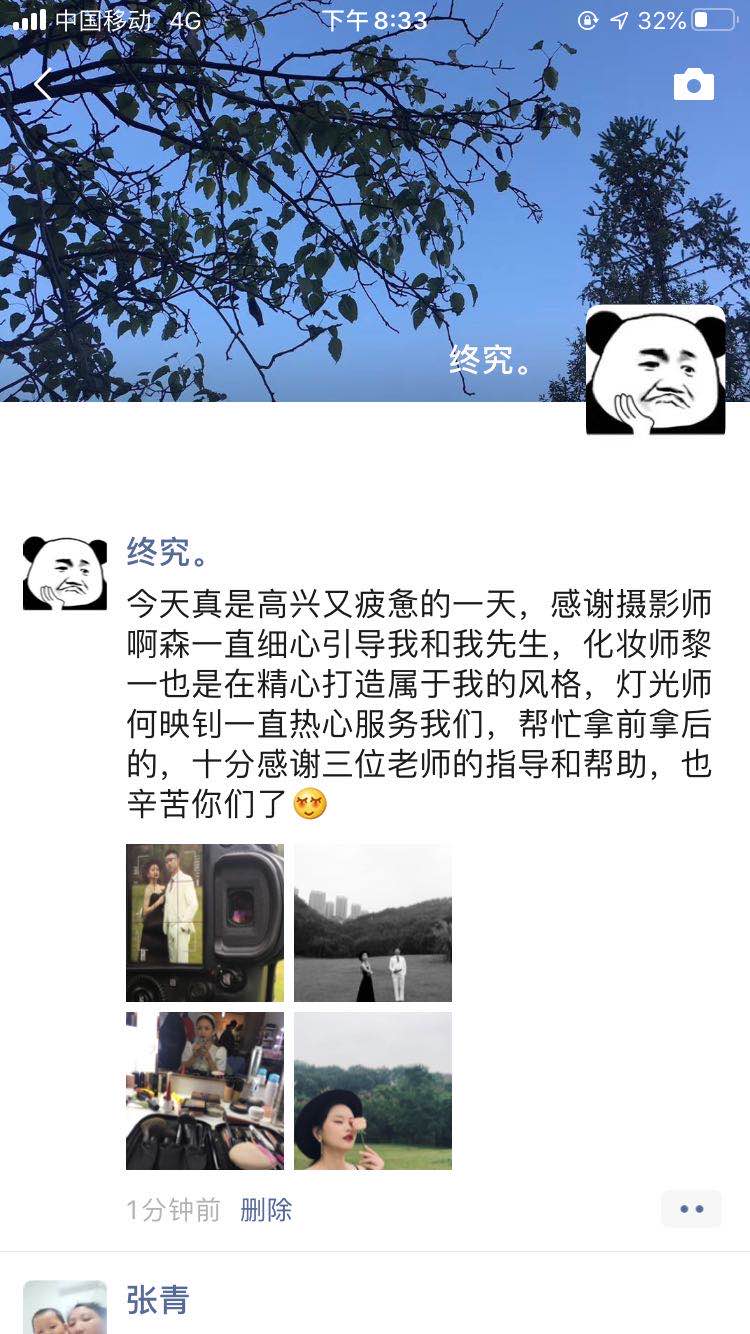Image resolution: width=750 pixels, height=1334 pixels.
Task: Open the 终究。 username link on the post
Action: (167, 551)
